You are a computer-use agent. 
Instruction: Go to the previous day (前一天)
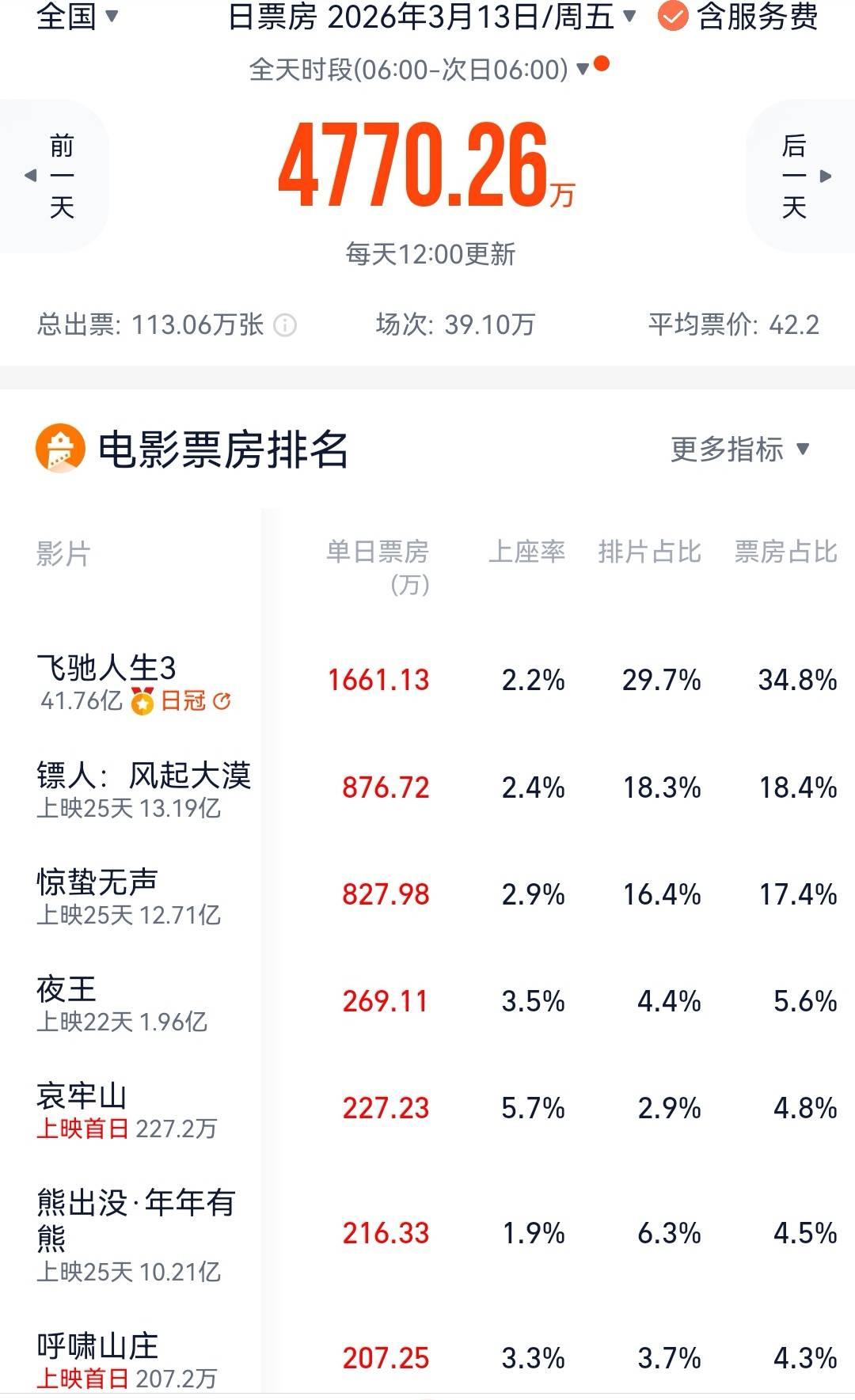pyautogui.click(x=55, y=176)
